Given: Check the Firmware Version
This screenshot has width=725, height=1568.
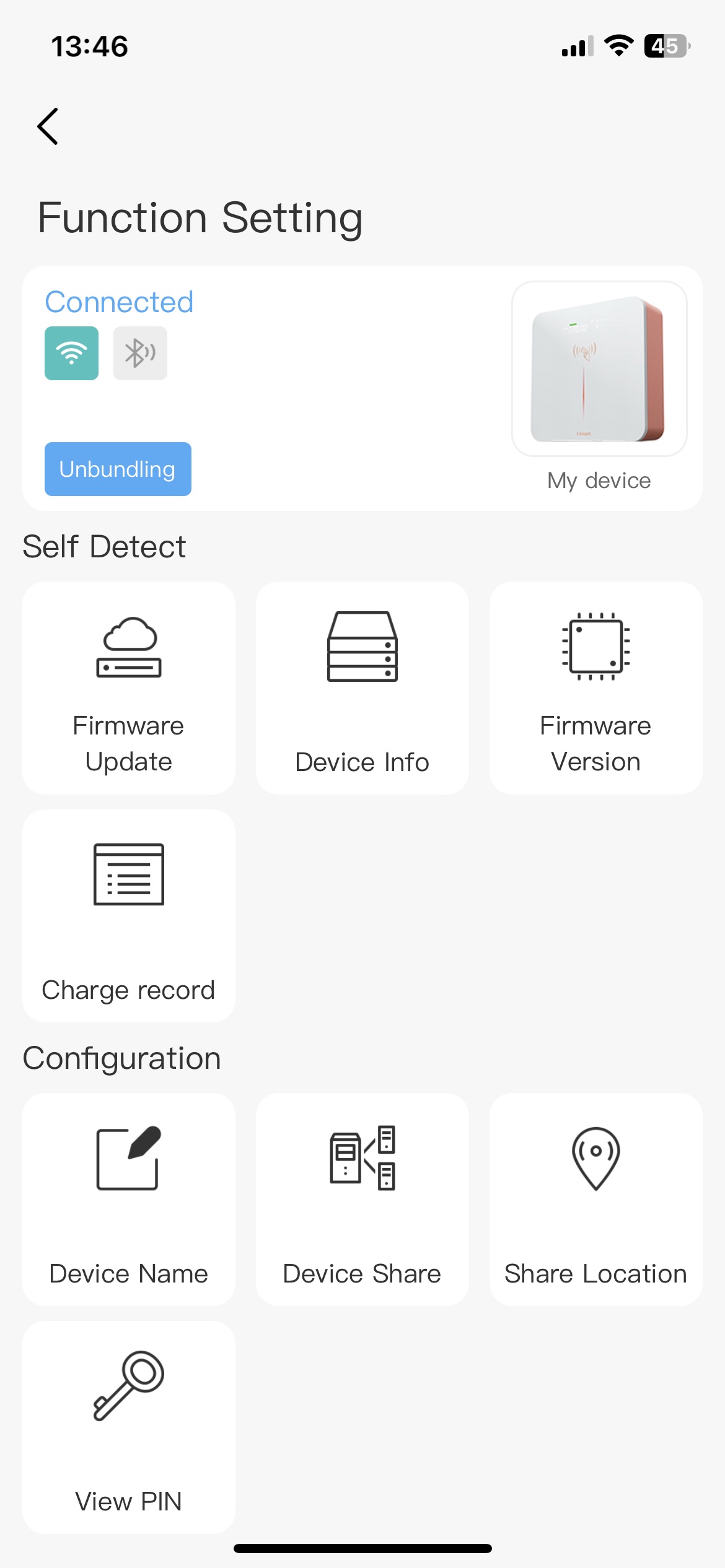Looking at the screenshot, I should (595, 687).
